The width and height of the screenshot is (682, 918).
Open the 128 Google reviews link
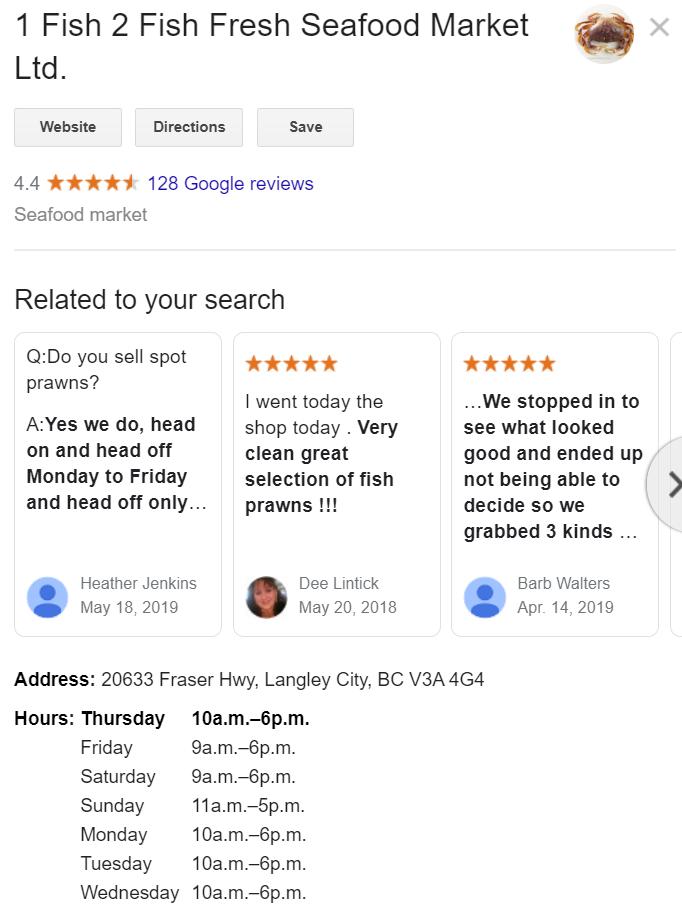230,183
